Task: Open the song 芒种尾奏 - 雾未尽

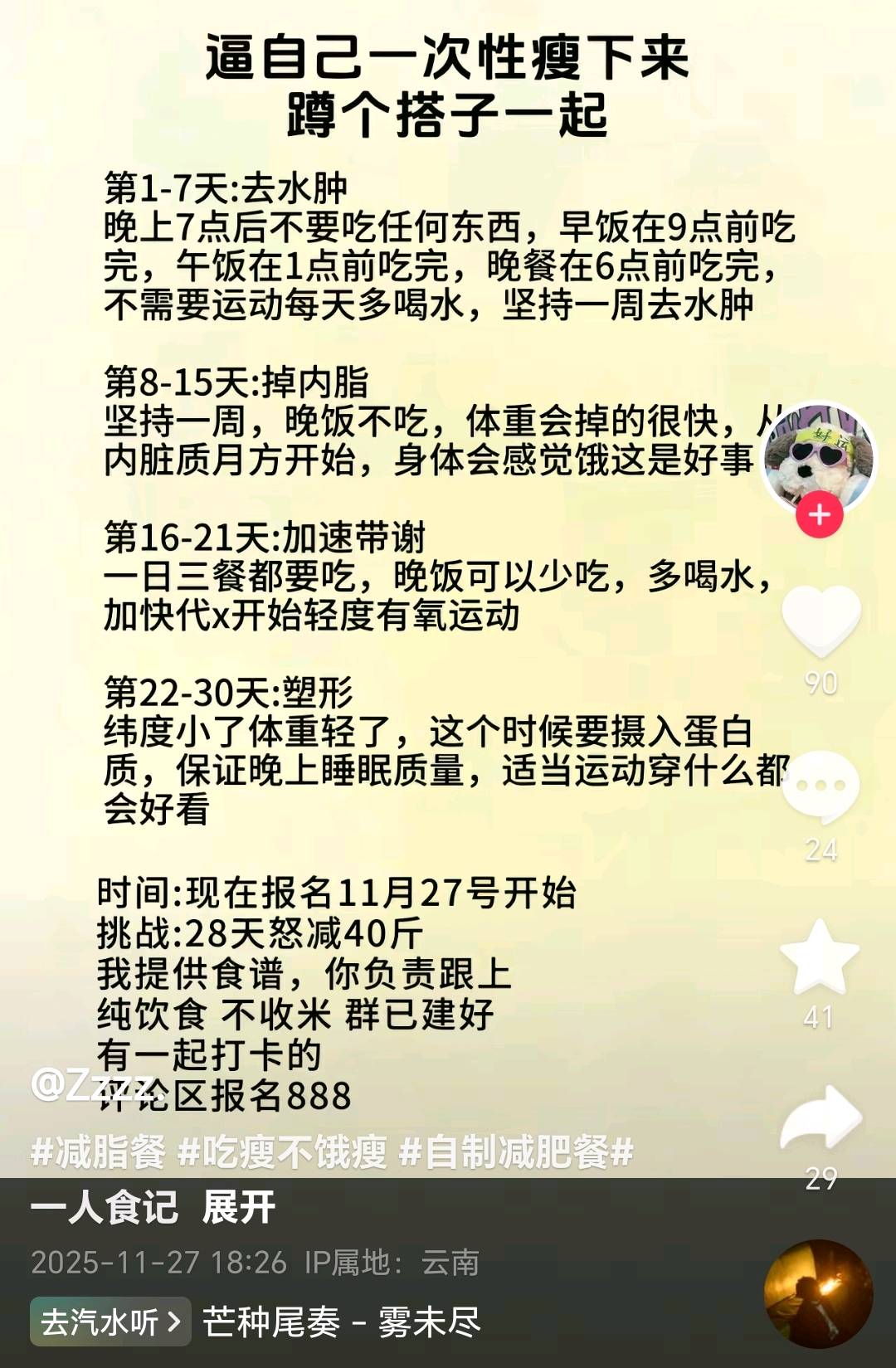Action: [340, 1322]
